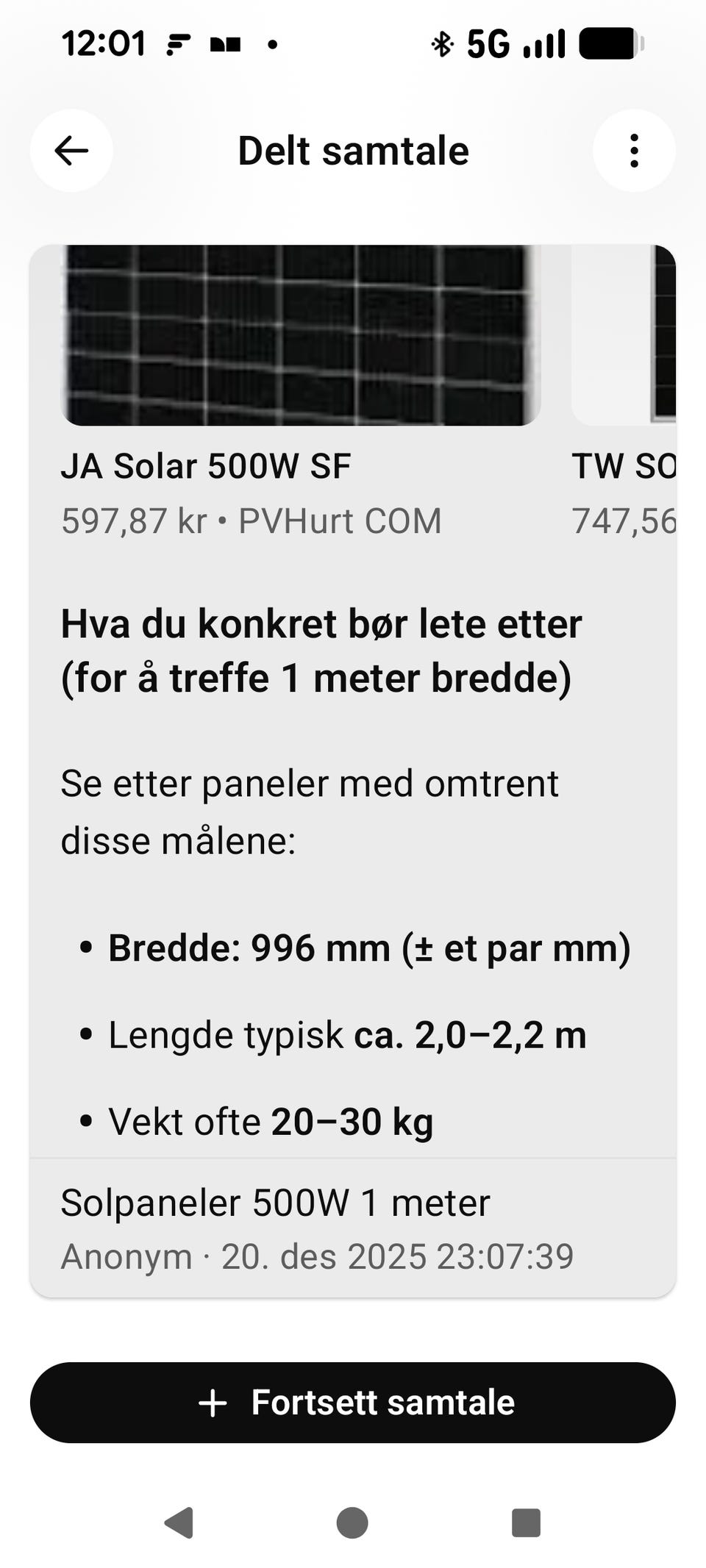
Task: Tap the Fortsett samtale button
Action: pyautogui.click(x=353, y=1402)
